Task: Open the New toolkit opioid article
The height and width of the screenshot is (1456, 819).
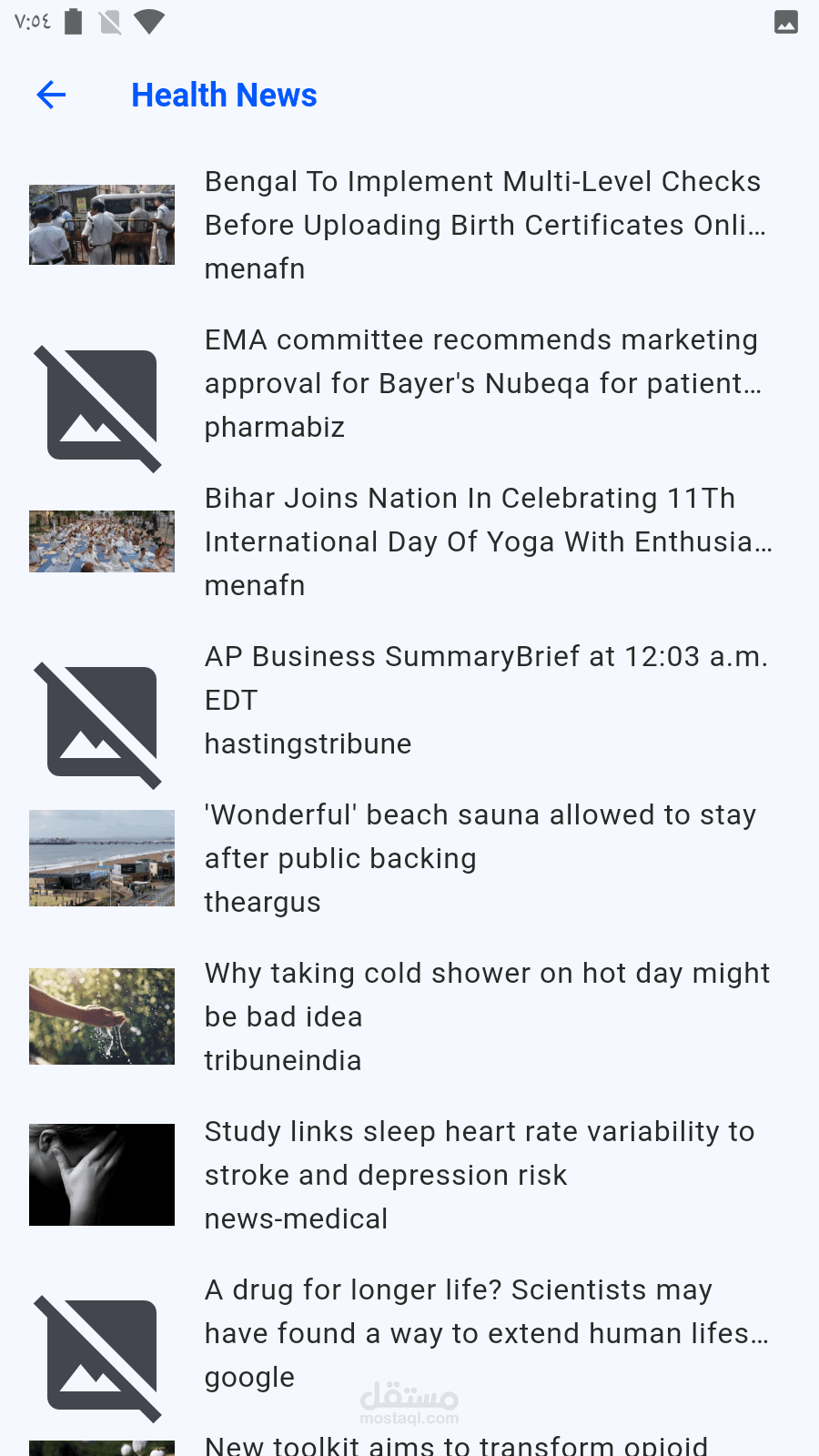Action: (x=457, y=1445)
